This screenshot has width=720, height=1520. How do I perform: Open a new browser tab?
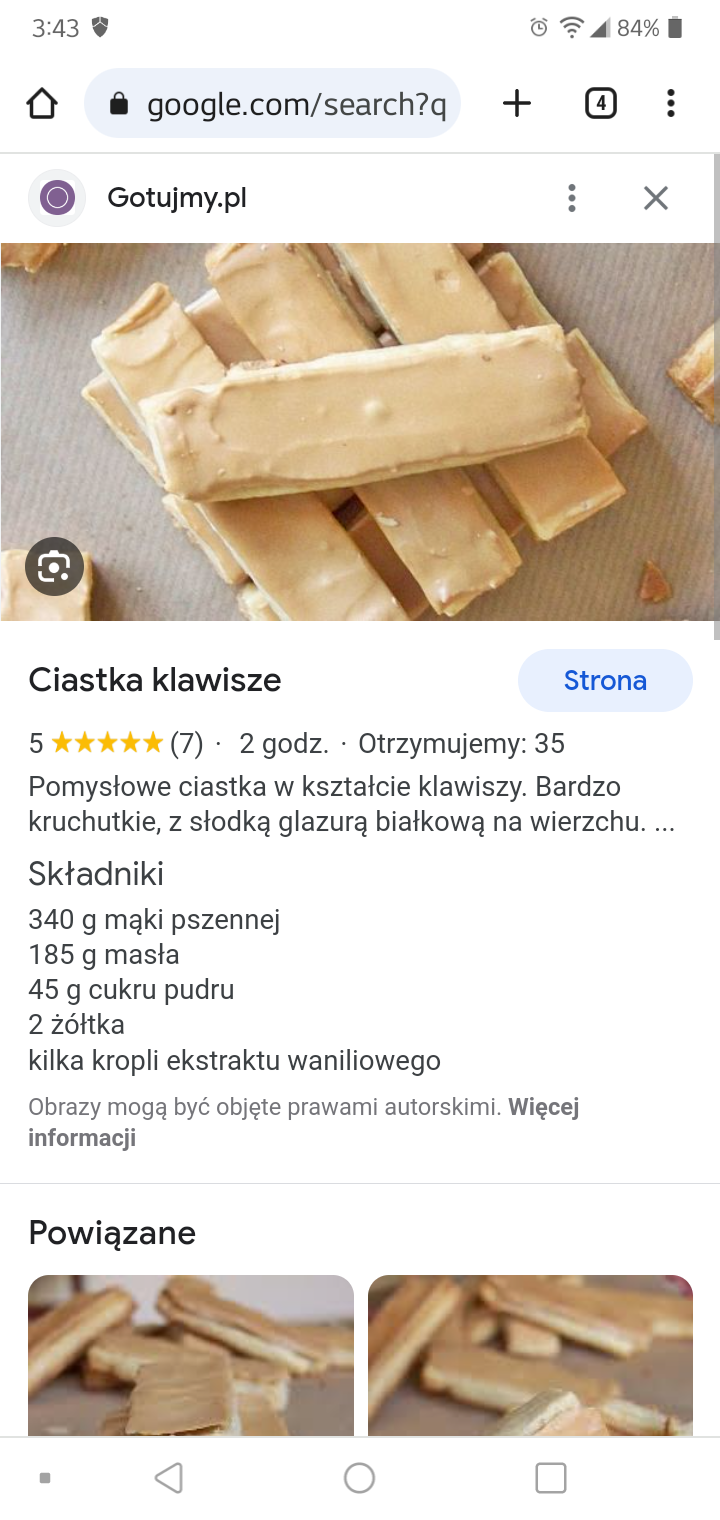(517, 103)
